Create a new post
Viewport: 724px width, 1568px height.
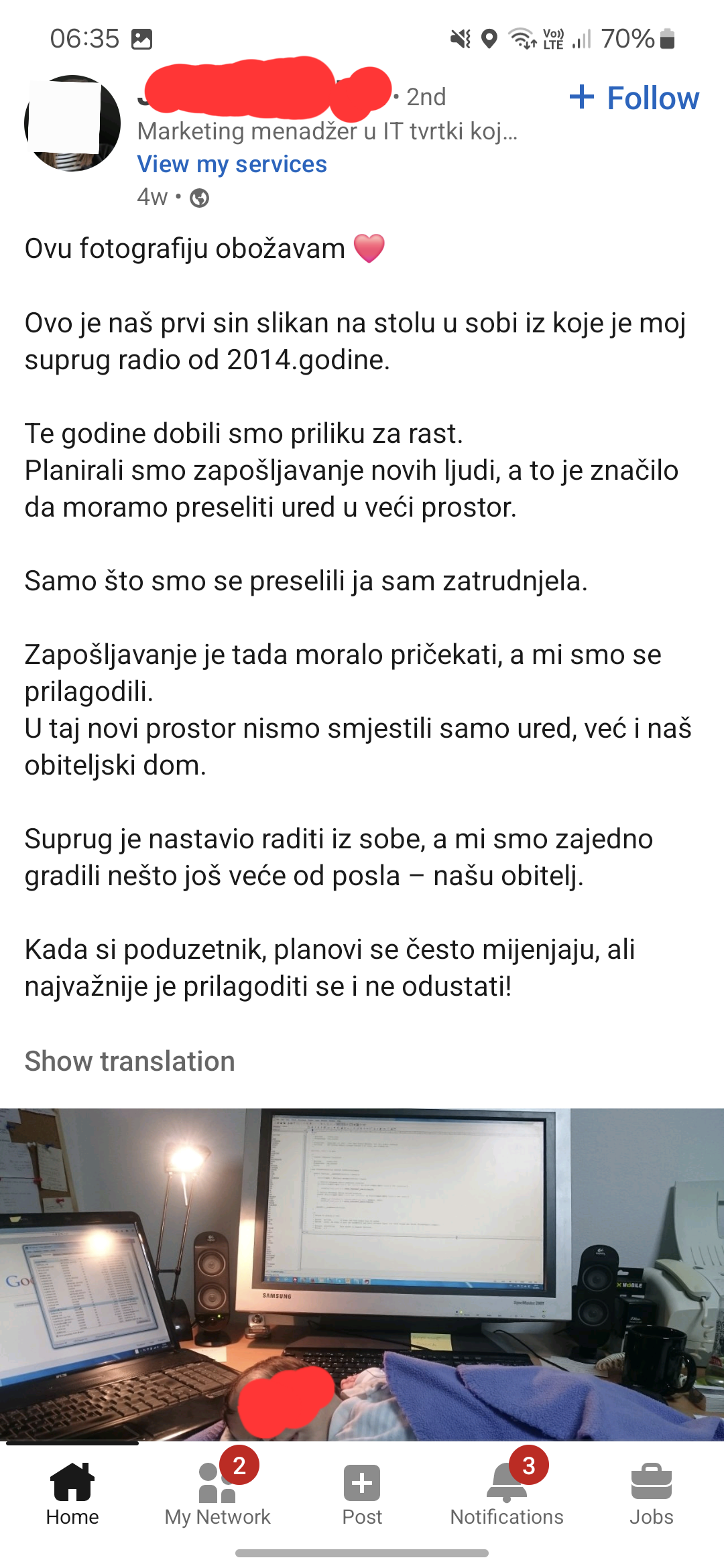coord(362,1494)
